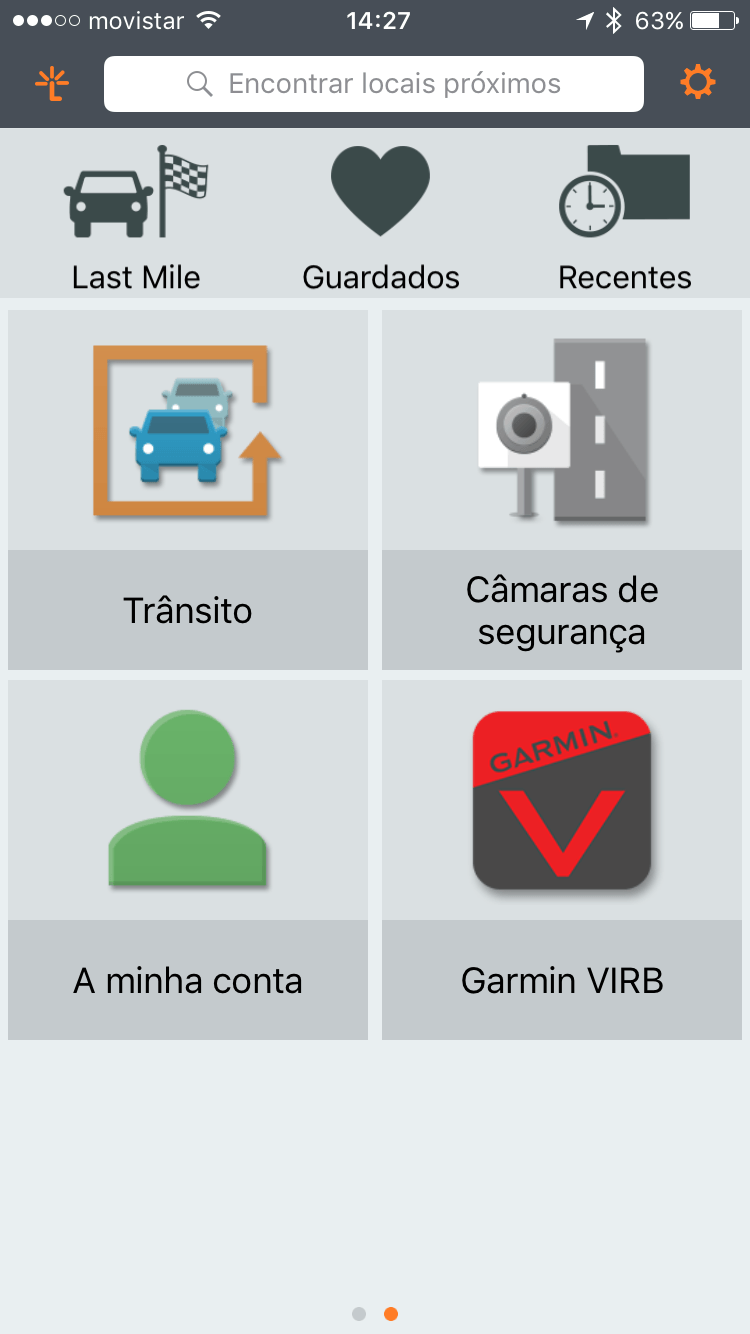
Task: Go to A minha conta
Action: (x=188, y=860)
